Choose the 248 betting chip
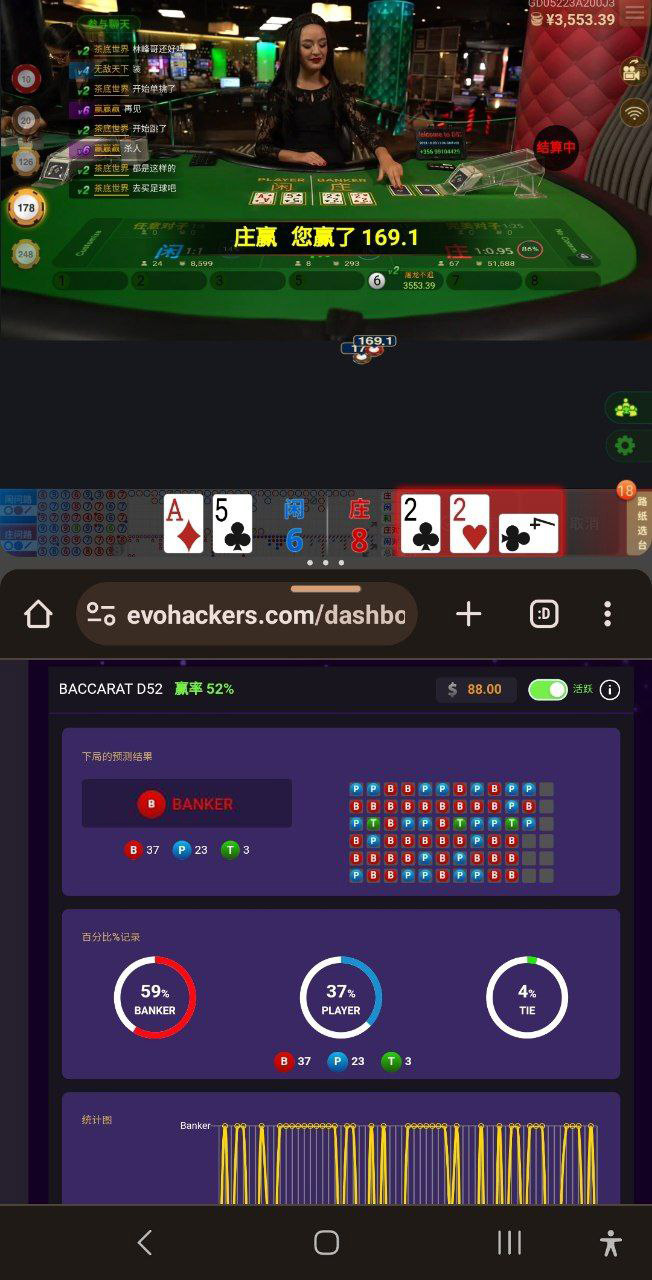Viewport: 652px width, 1280px height. pyautogui.click(x=26, y=254)
